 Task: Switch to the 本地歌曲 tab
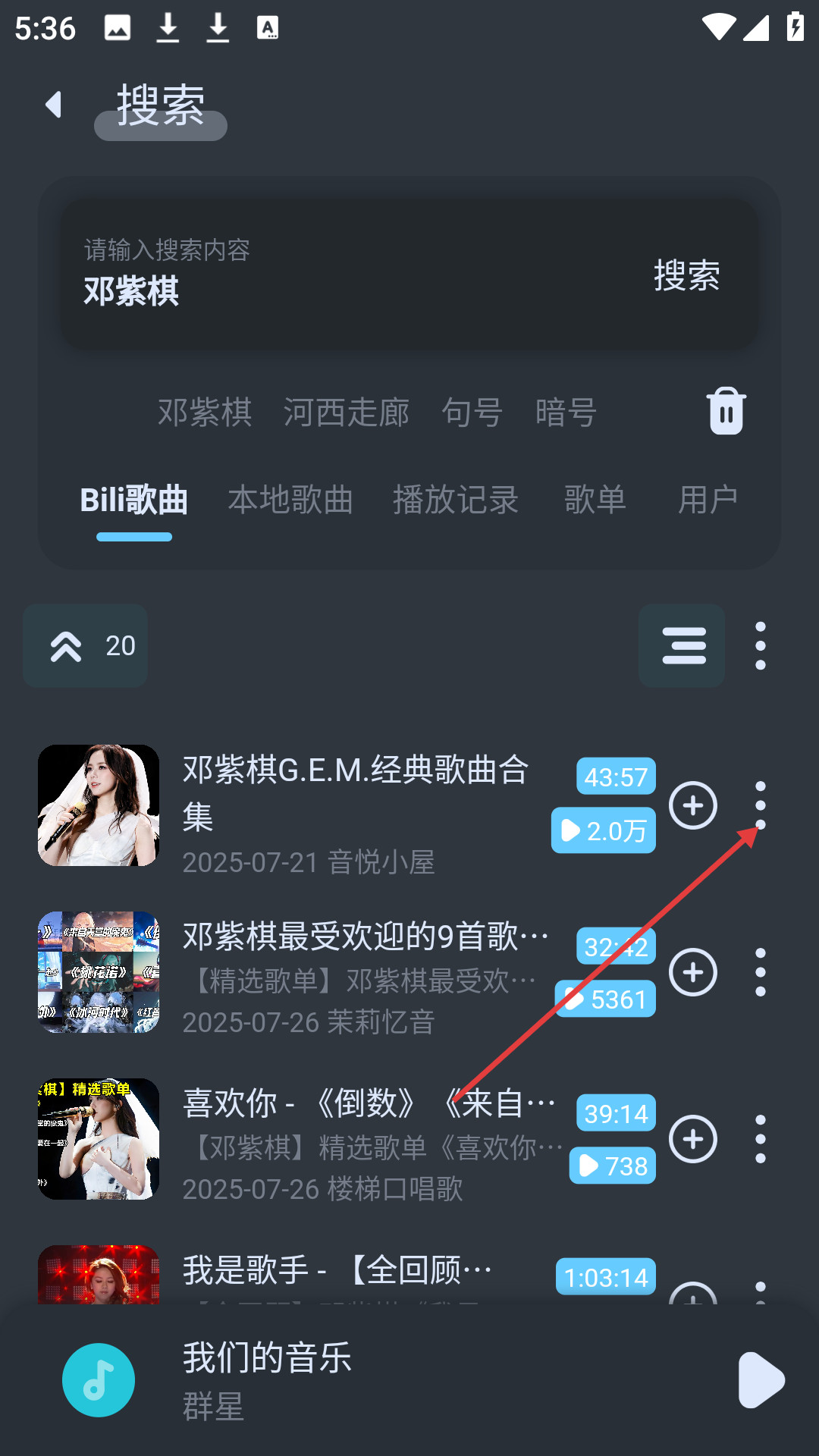[x=290, y=500]
